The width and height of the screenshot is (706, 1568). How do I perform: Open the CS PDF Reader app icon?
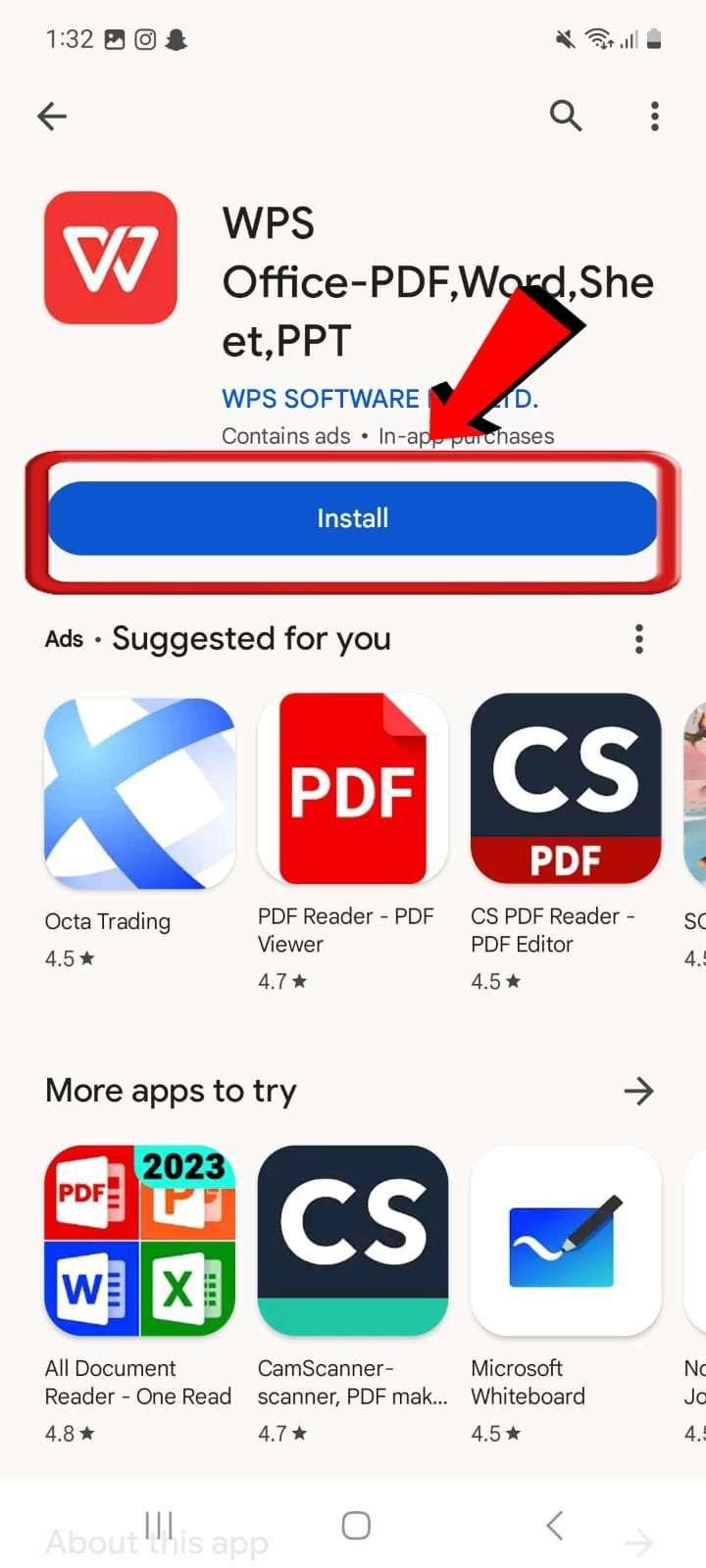(x=566, y=789)
